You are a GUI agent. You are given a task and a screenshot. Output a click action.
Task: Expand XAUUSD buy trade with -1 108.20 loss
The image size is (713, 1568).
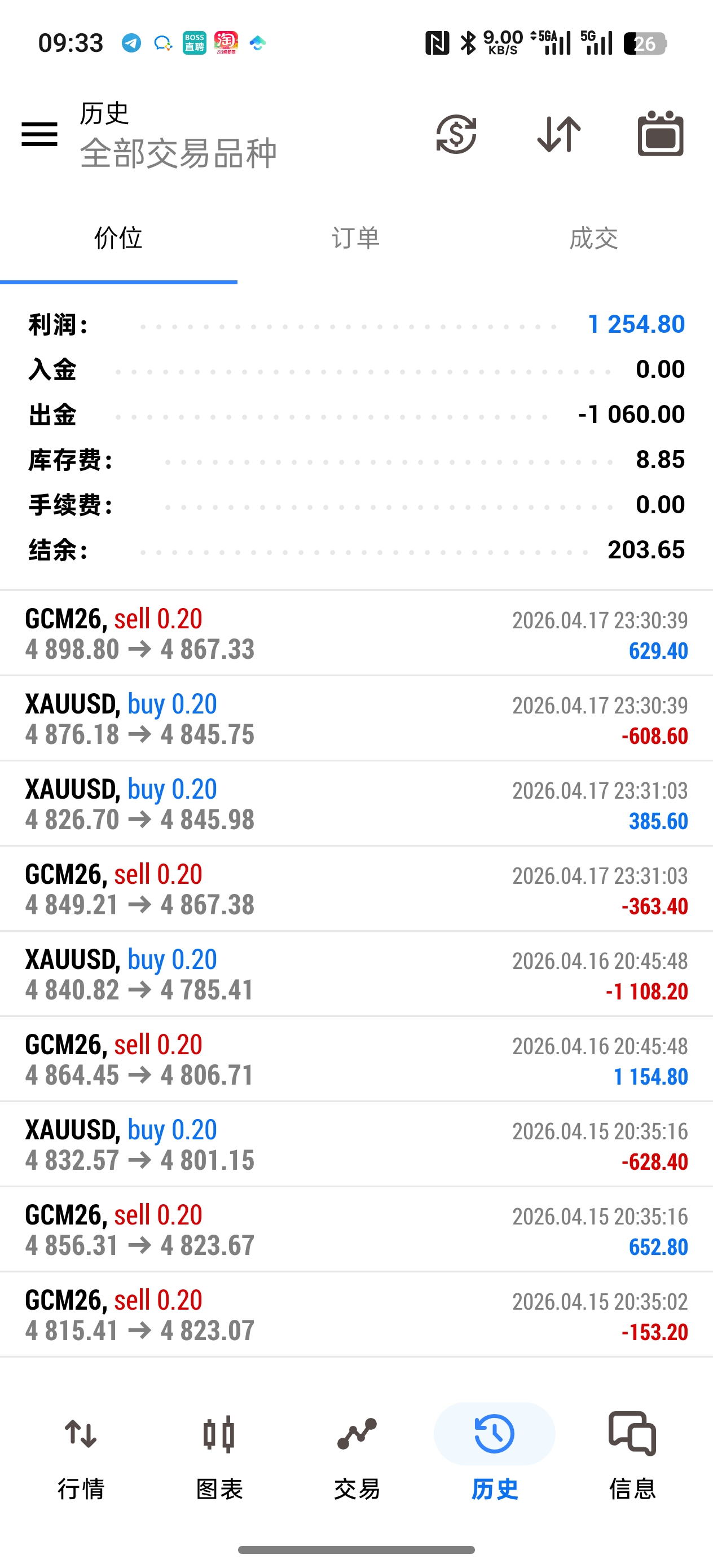356,975
